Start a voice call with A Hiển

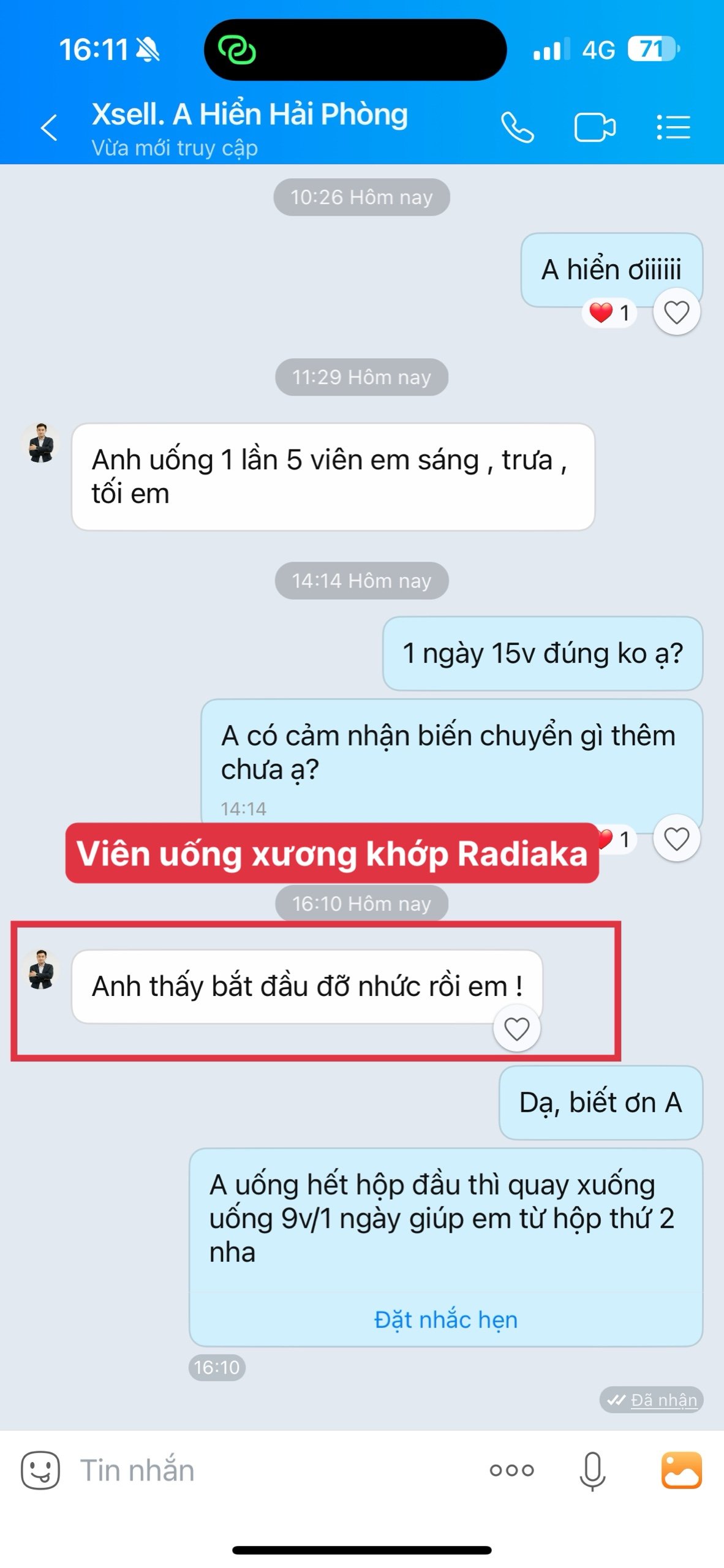click(518, 127)
